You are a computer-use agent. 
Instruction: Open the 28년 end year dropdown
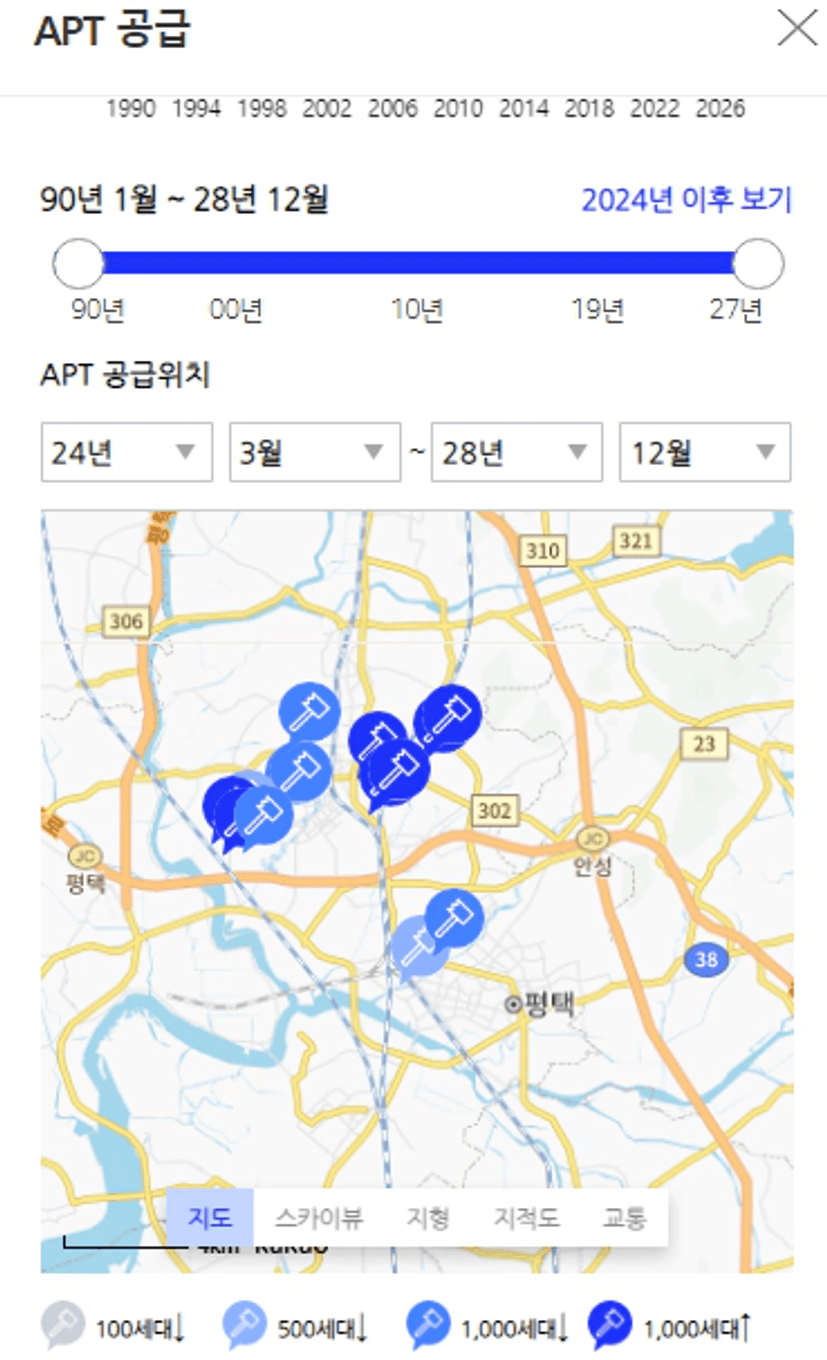(x=516, y=452)
